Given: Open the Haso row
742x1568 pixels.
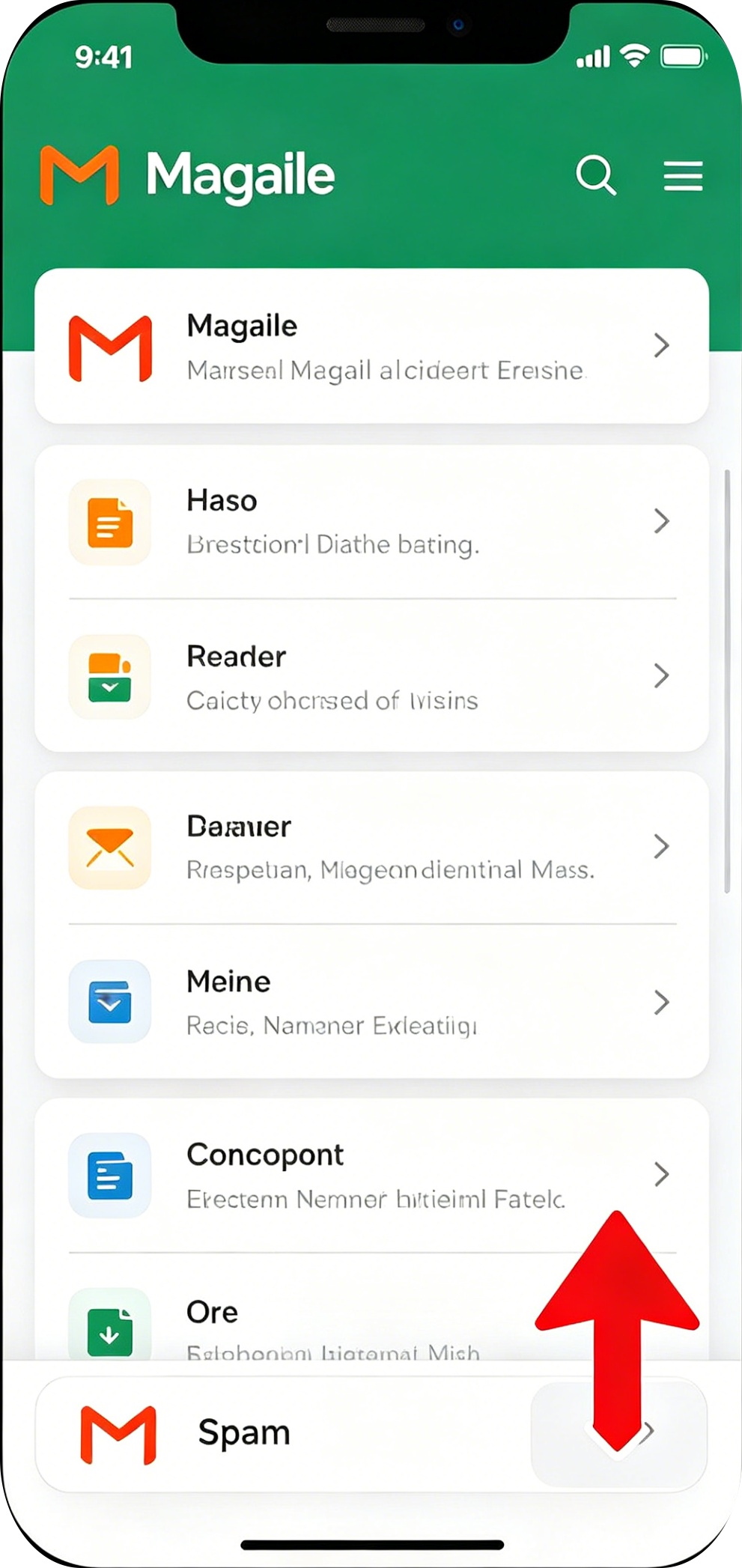Looking at the screenshot, I should point(371,522).
